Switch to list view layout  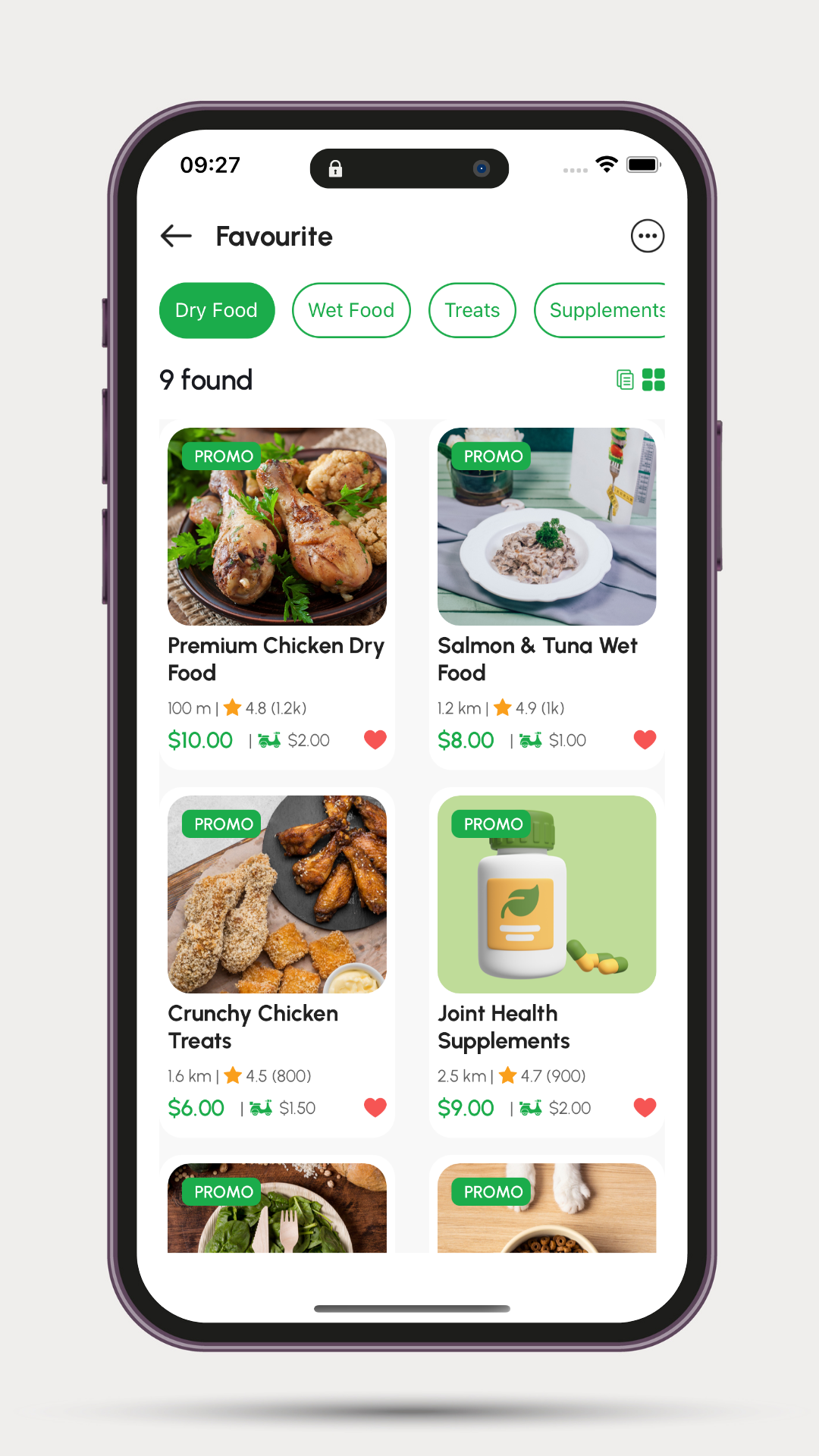tap(625, 379)
